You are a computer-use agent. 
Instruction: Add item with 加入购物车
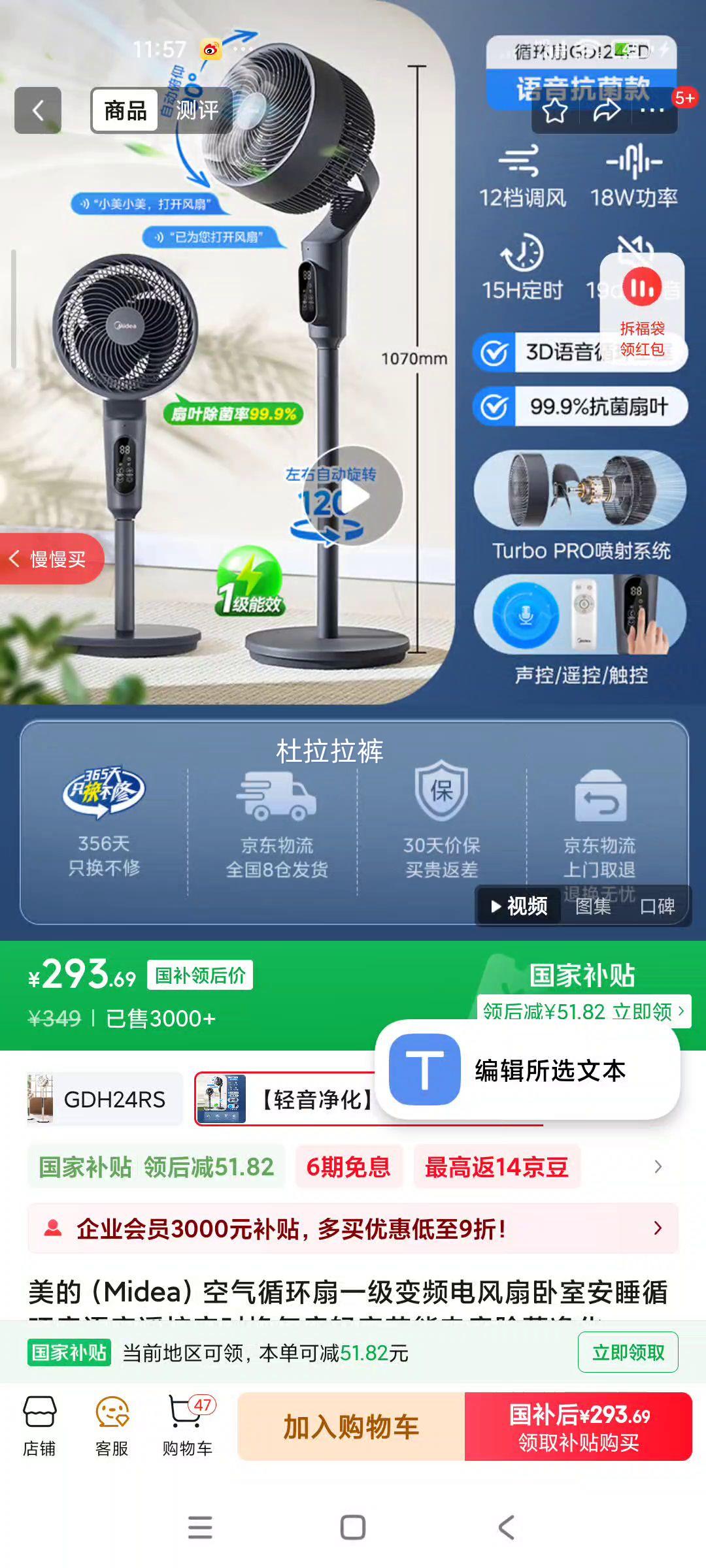tap(351, 1427)
